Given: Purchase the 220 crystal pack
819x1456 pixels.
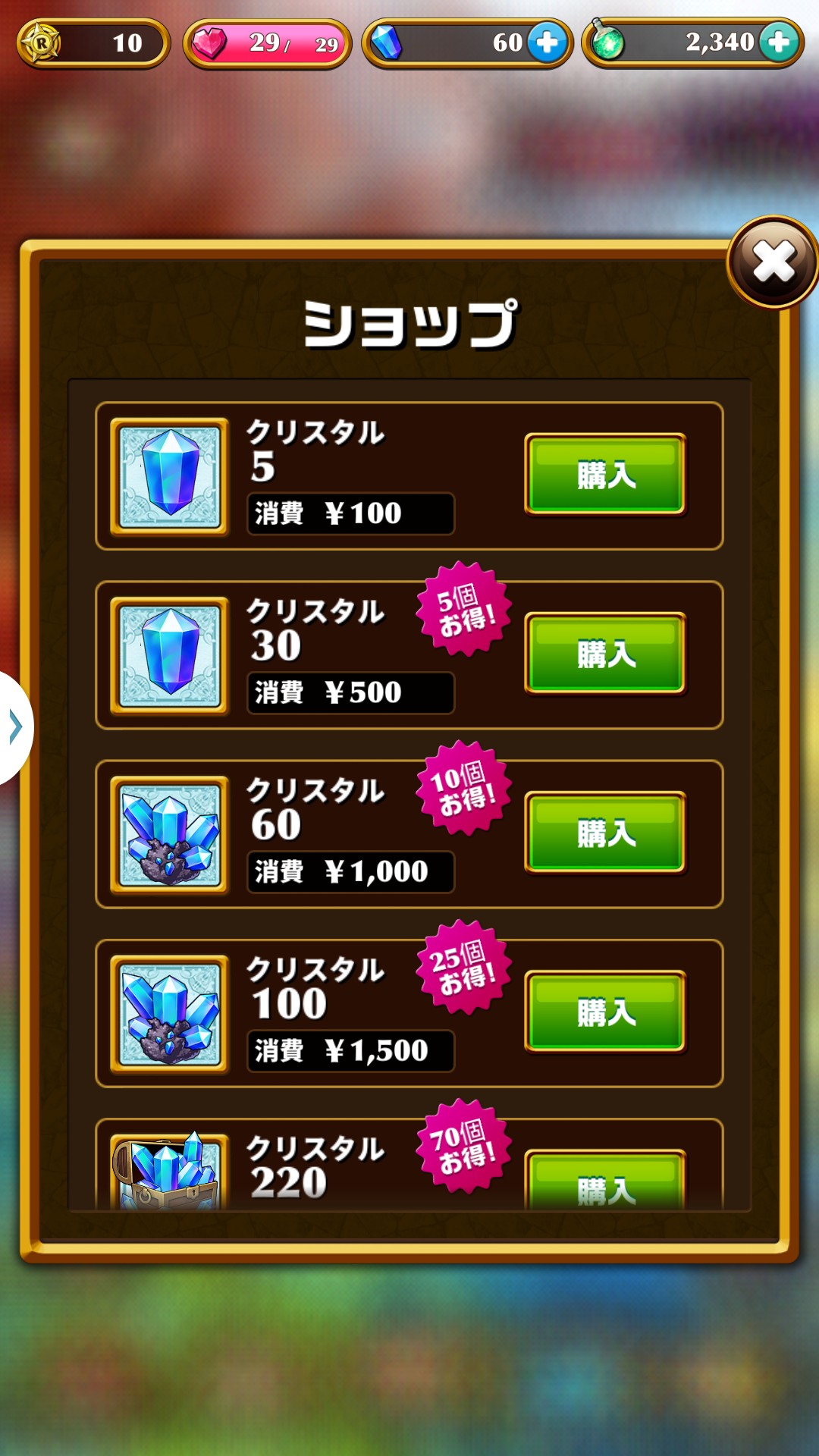Looking at the screenshot, I should 605,1180.
